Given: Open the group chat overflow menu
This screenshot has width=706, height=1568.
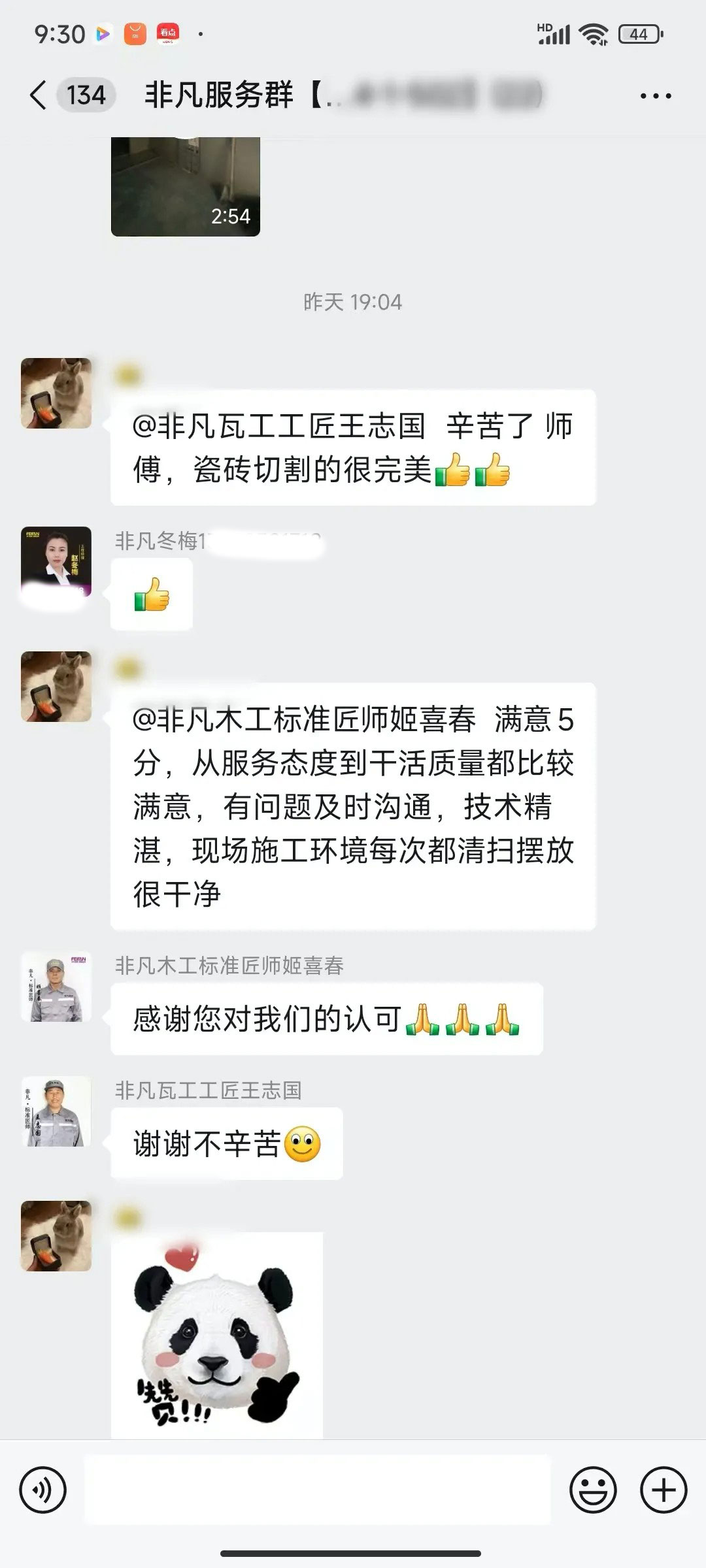Looking at the screenshot, I should (655, 96).
